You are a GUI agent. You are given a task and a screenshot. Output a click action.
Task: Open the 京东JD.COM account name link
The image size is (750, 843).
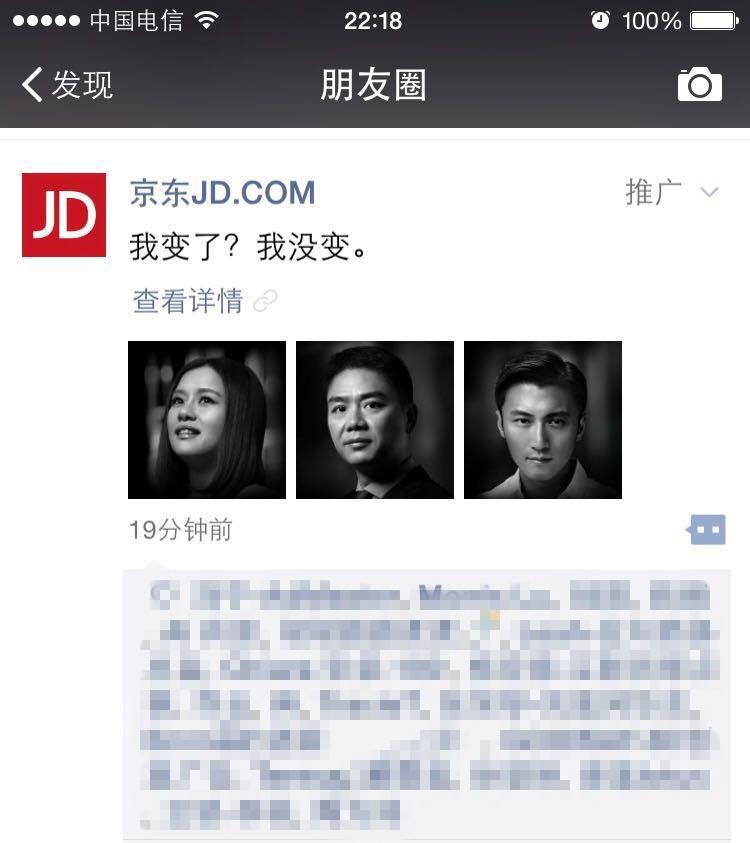click(x=222, y=193)
